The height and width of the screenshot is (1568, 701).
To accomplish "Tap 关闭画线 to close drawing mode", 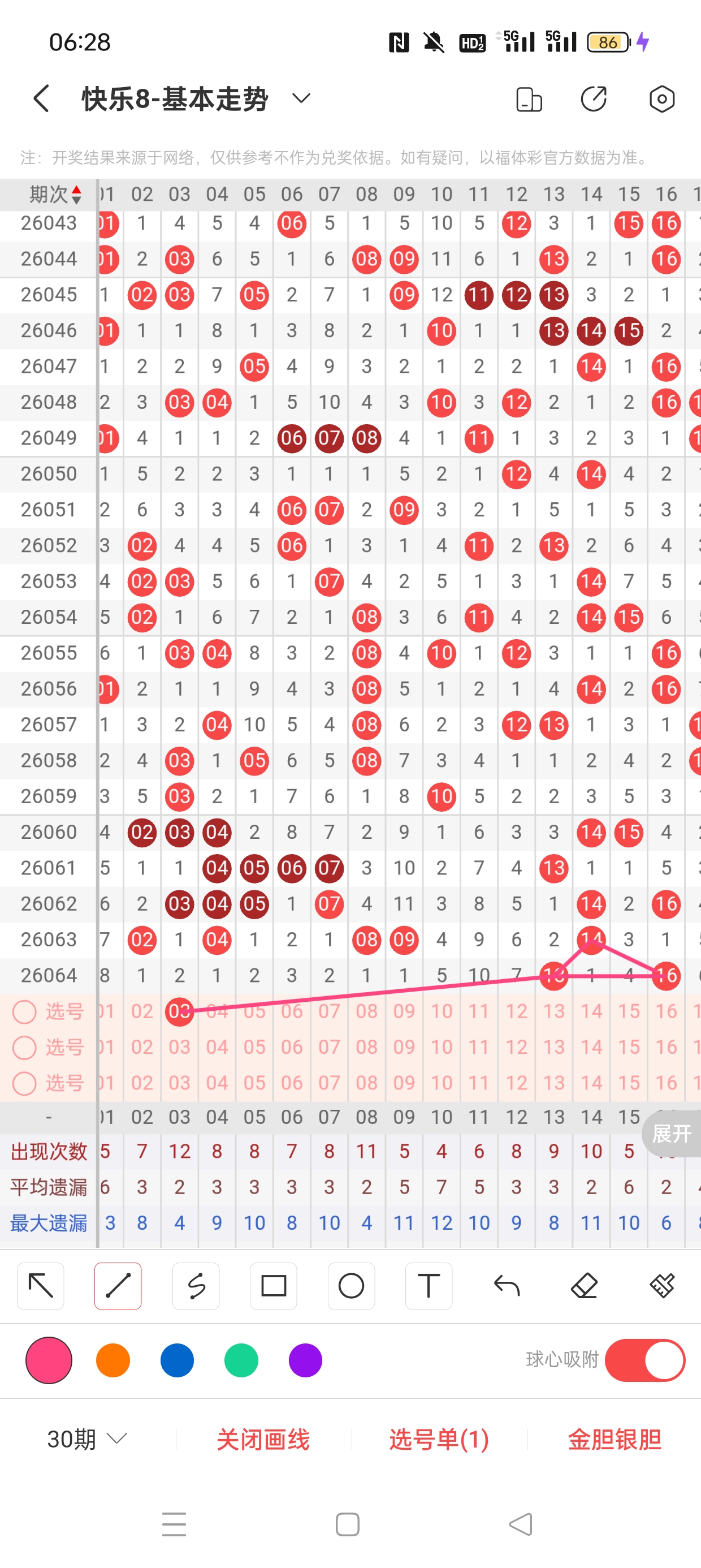I will [x=263, y=1440].
